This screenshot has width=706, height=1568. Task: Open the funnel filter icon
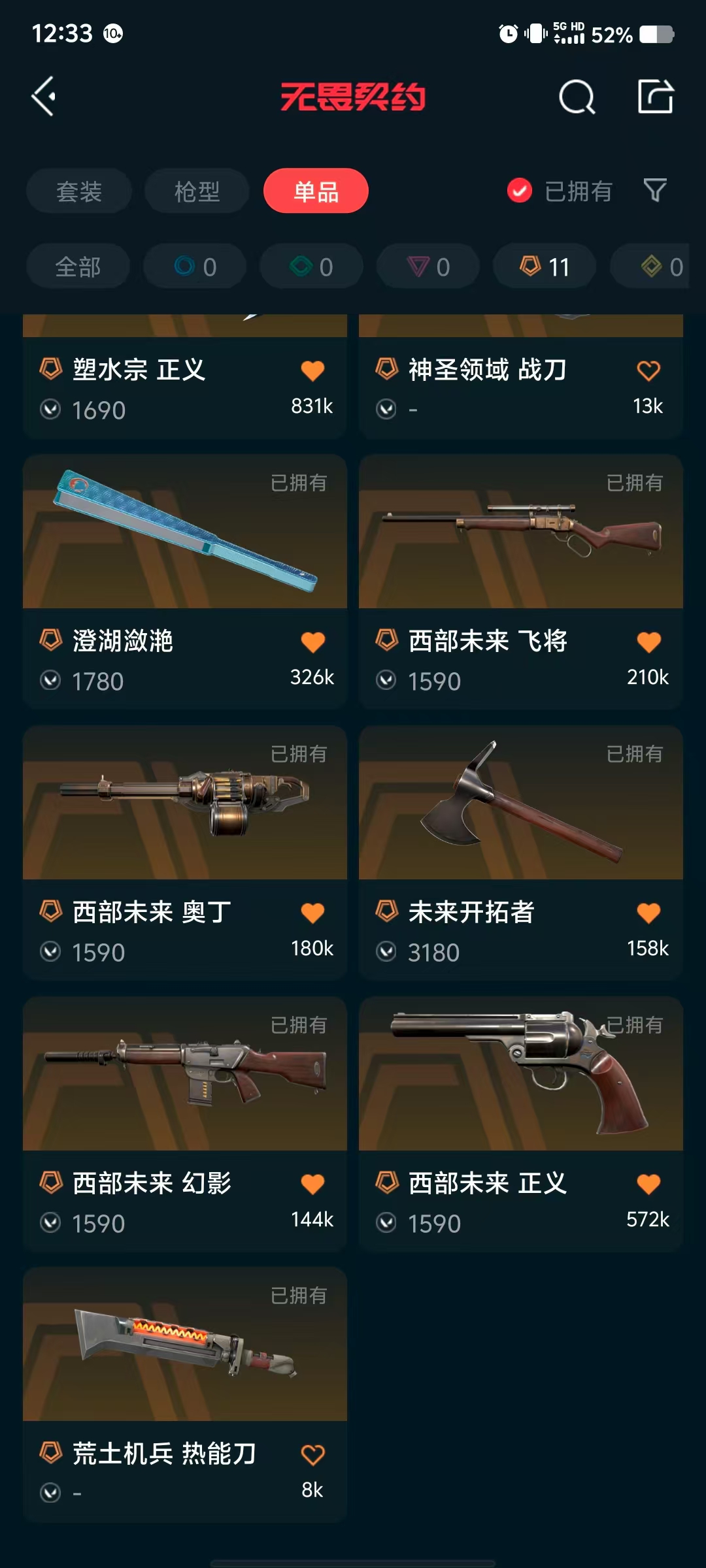[x=655, y=191]
